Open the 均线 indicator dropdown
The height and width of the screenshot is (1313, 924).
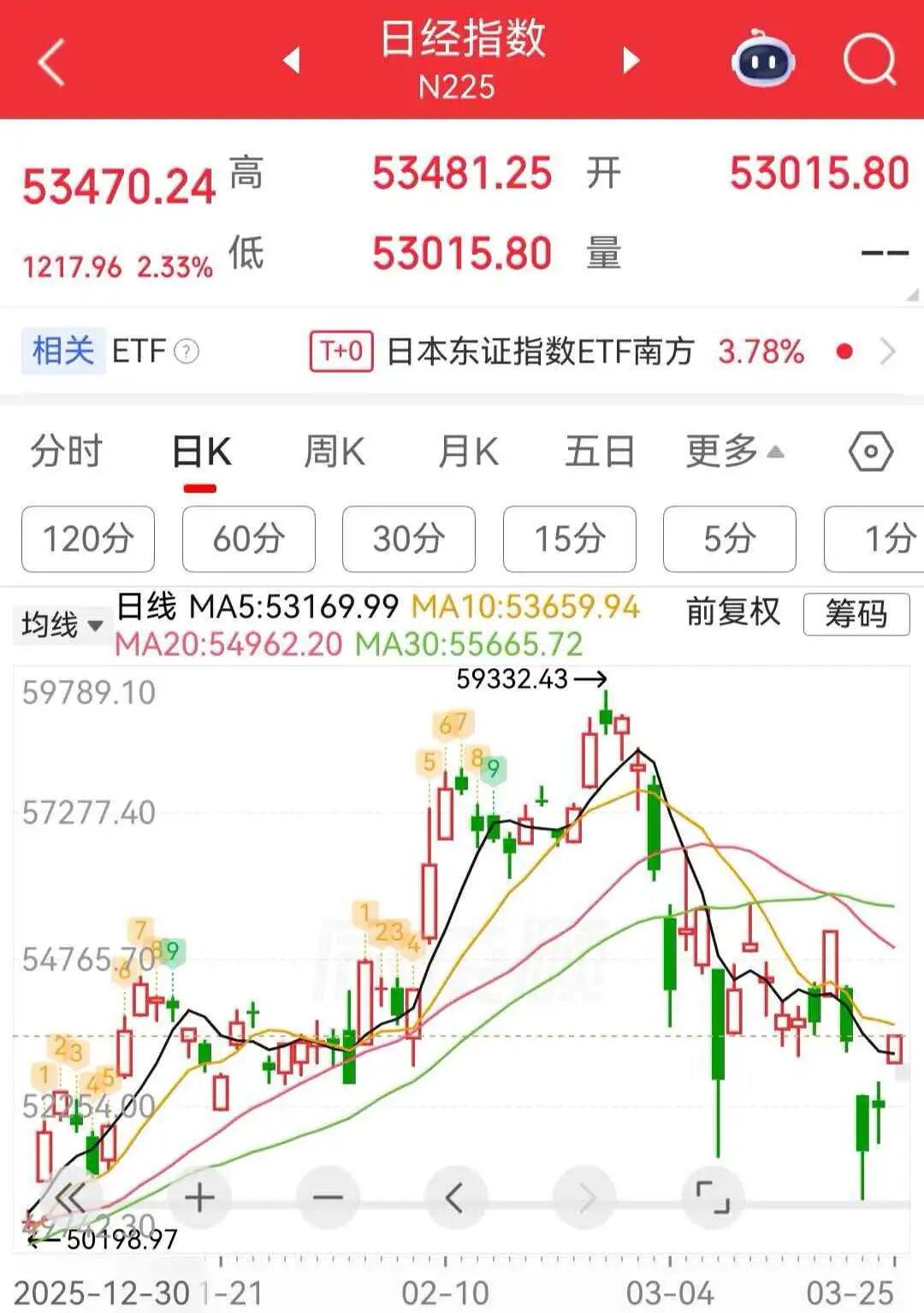point(62,624)
